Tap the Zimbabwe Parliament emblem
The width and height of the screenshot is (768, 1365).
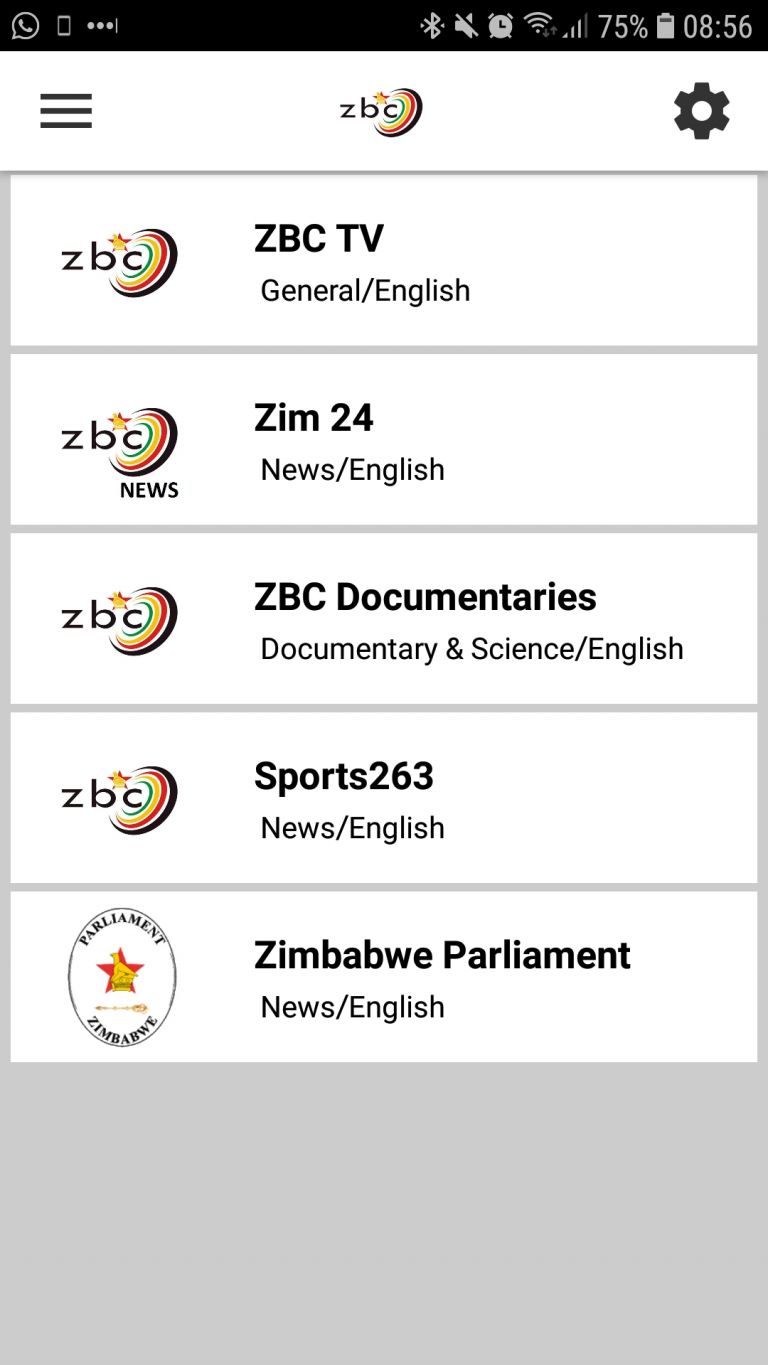point(120,975)
